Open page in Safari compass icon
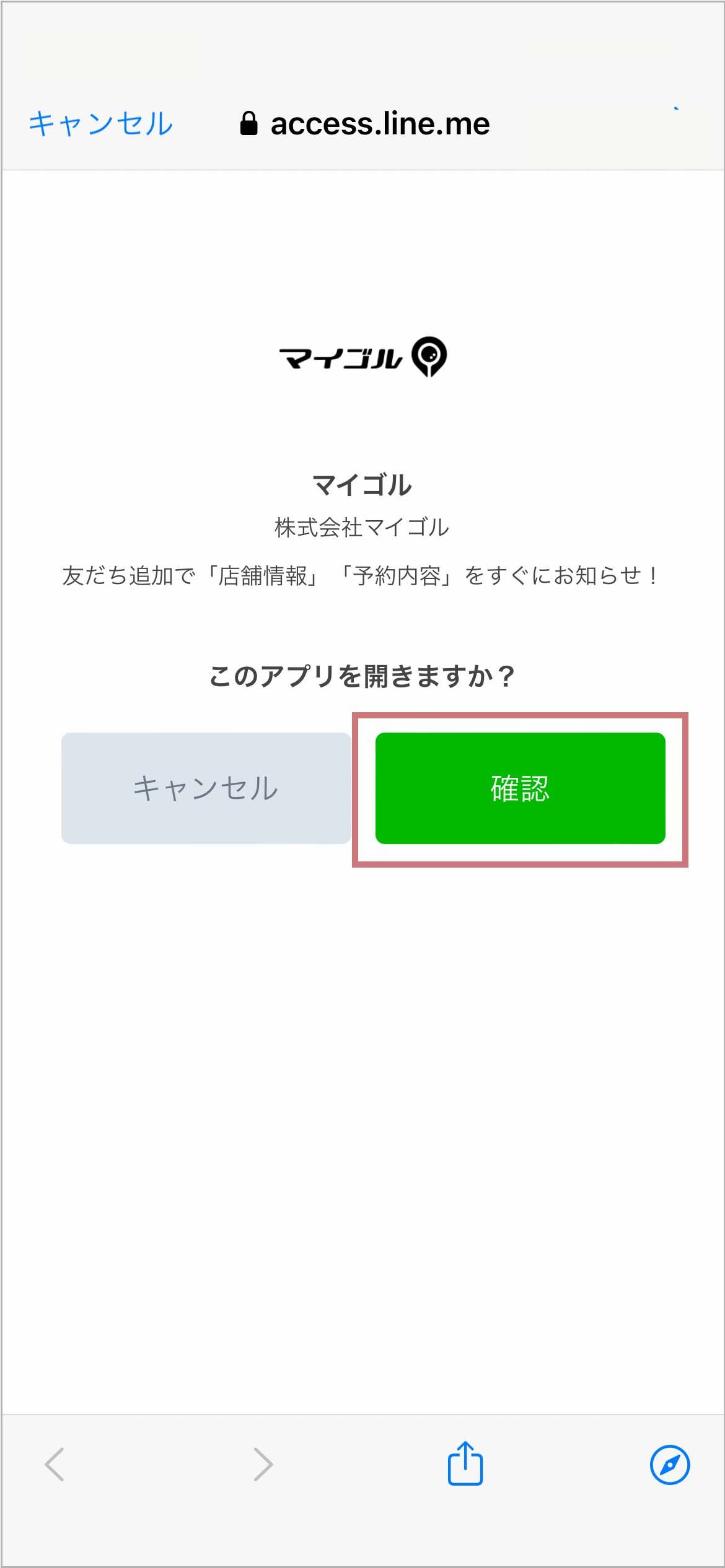This screenshot has height=1568, width=725. coord(669,1465)
